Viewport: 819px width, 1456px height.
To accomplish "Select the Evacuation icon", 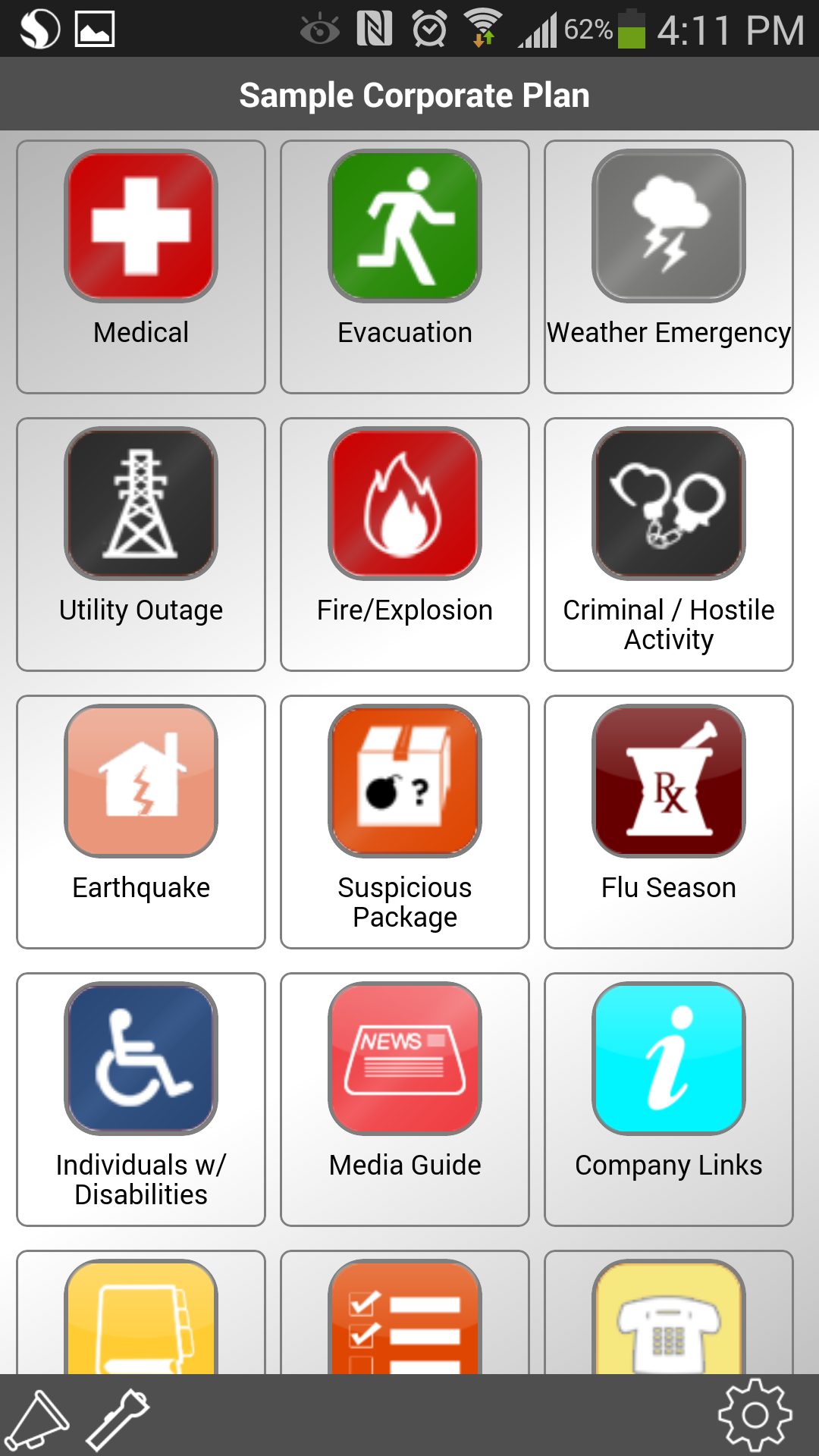I will point(404,224).
